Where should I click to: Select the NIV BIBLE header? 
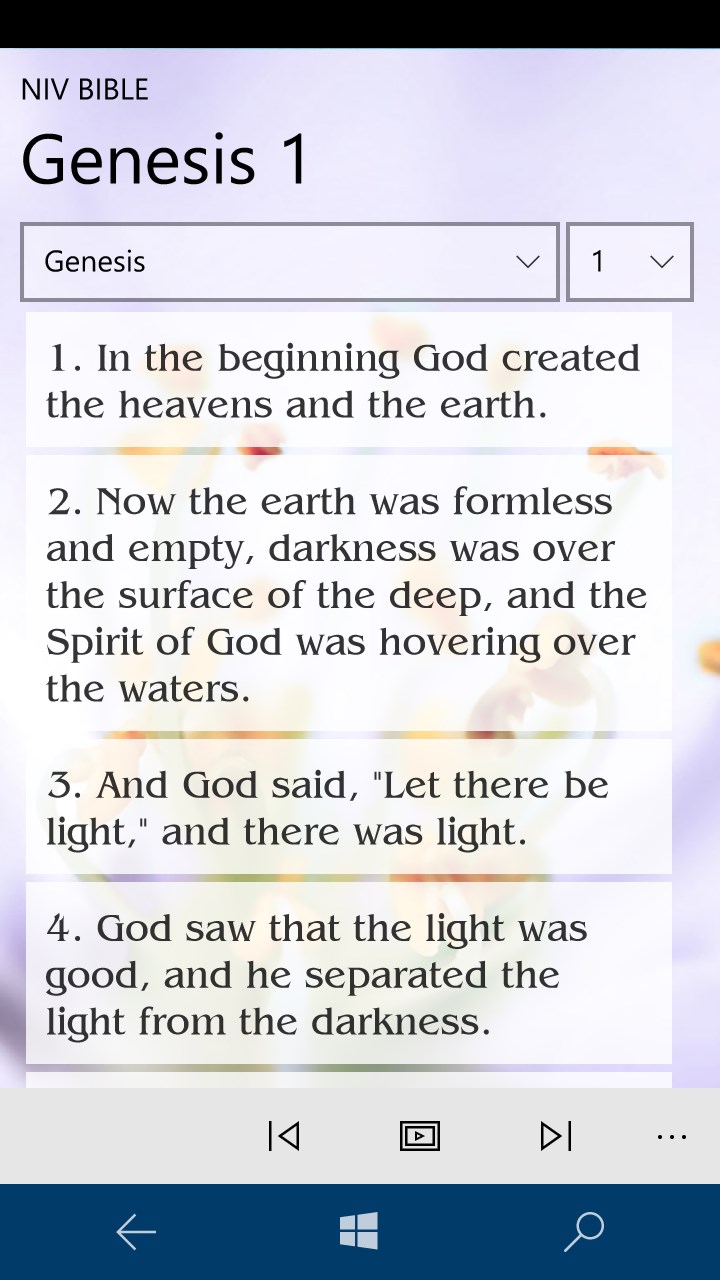tap(85, 89)
